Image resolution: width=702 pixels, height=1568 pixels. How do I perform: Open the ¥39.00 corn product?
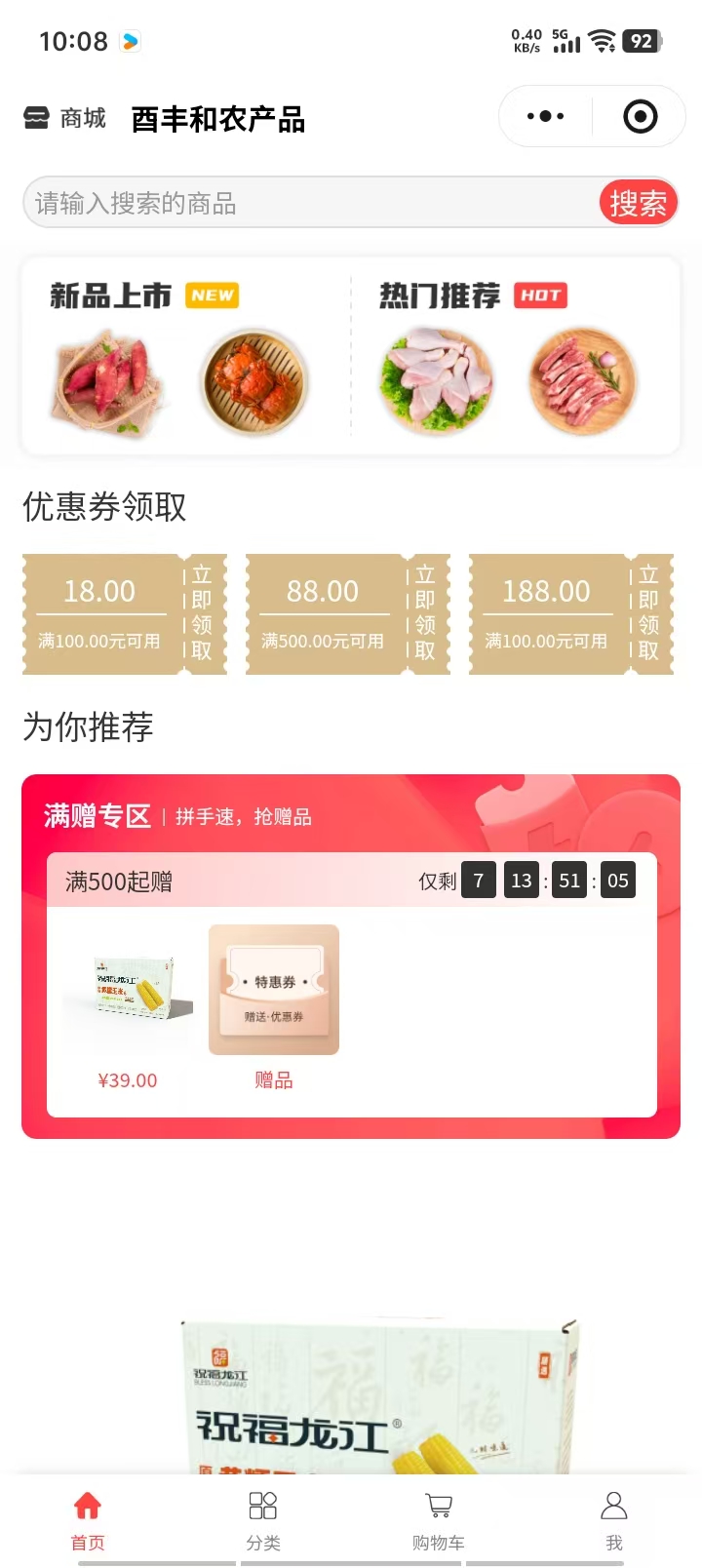[128, 1004]
